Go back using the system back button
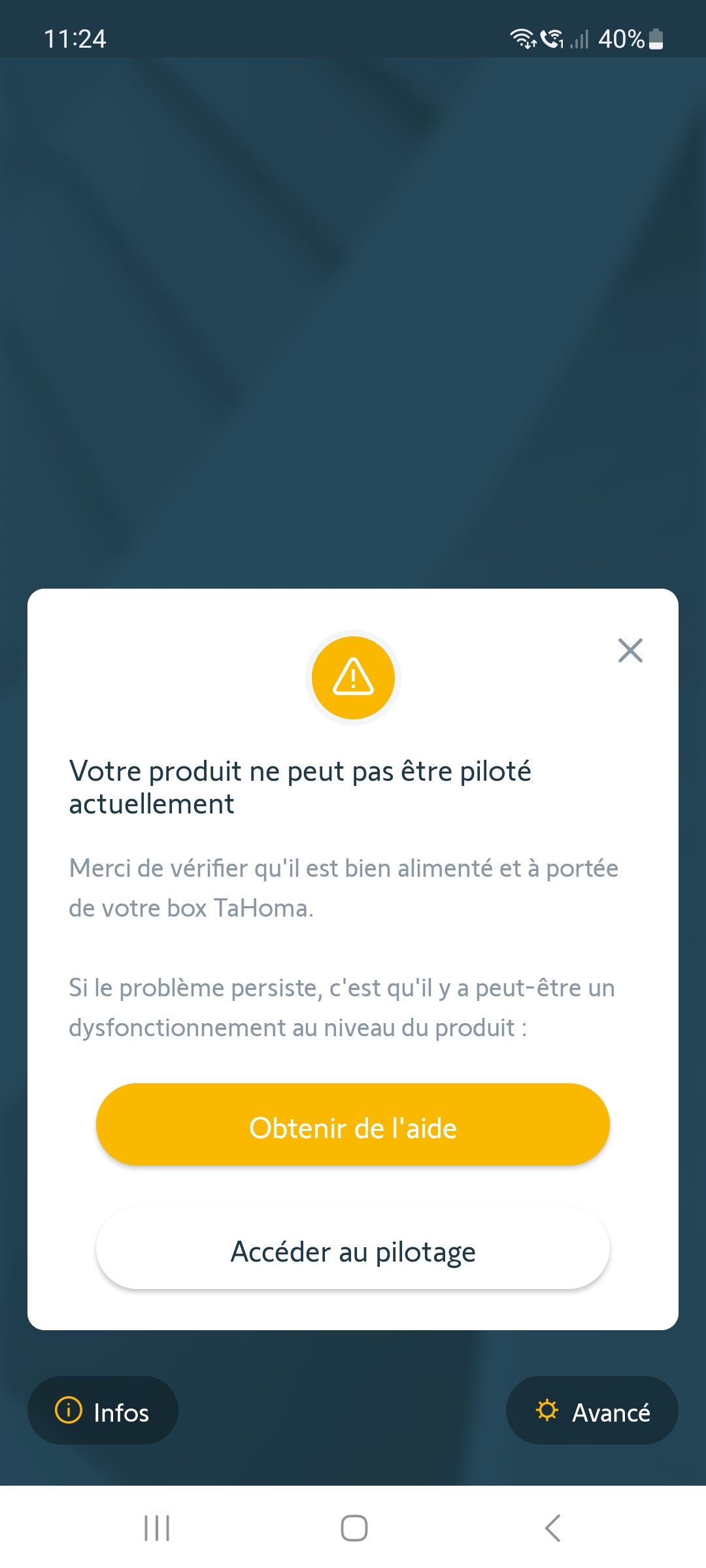706x1568 pixels. point(553,1528)
